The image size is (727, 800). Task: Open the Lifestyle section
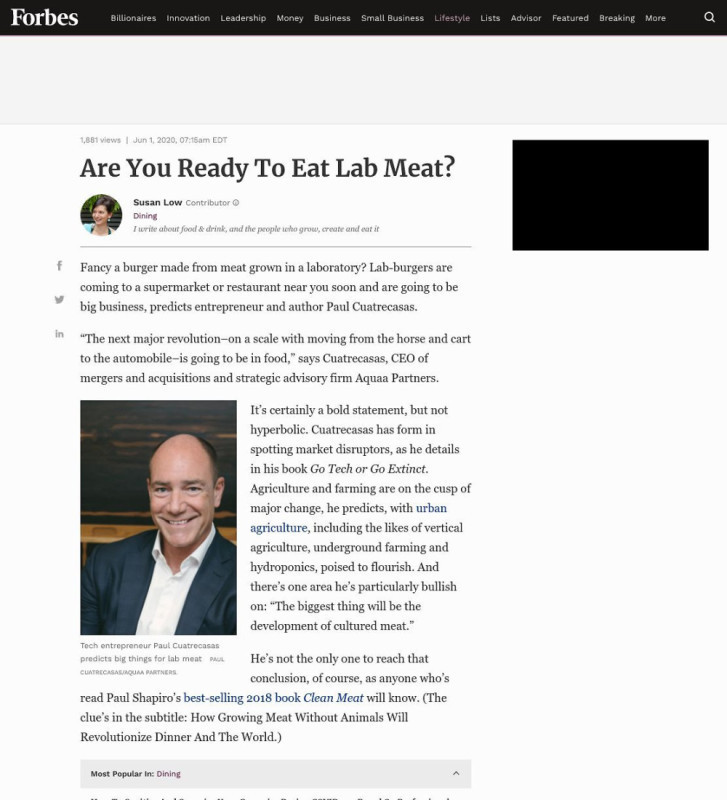pos(452,18)
